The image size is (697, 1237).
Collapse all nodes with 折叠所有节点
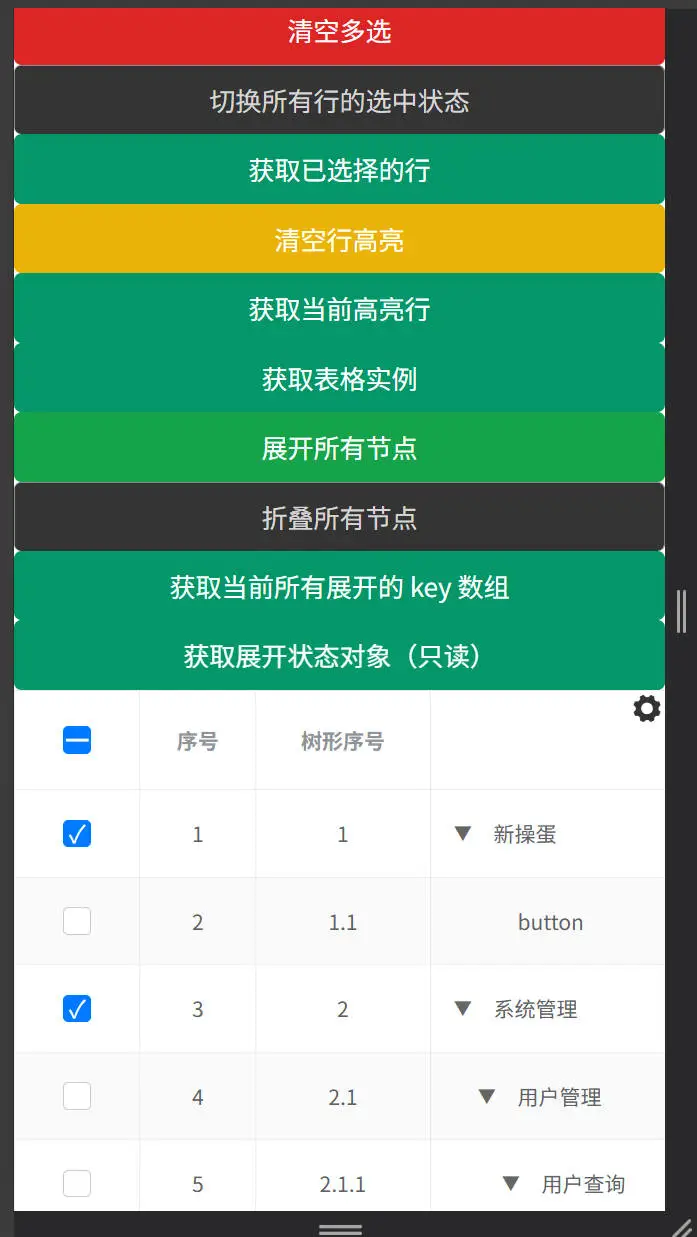[339, 518]
